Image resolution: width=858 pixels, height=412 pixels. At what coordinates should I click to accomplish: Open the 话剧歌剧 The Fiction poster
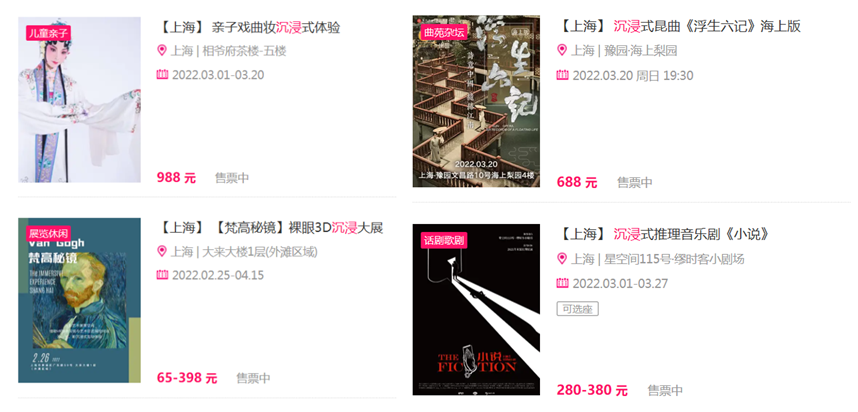point(475,310)
